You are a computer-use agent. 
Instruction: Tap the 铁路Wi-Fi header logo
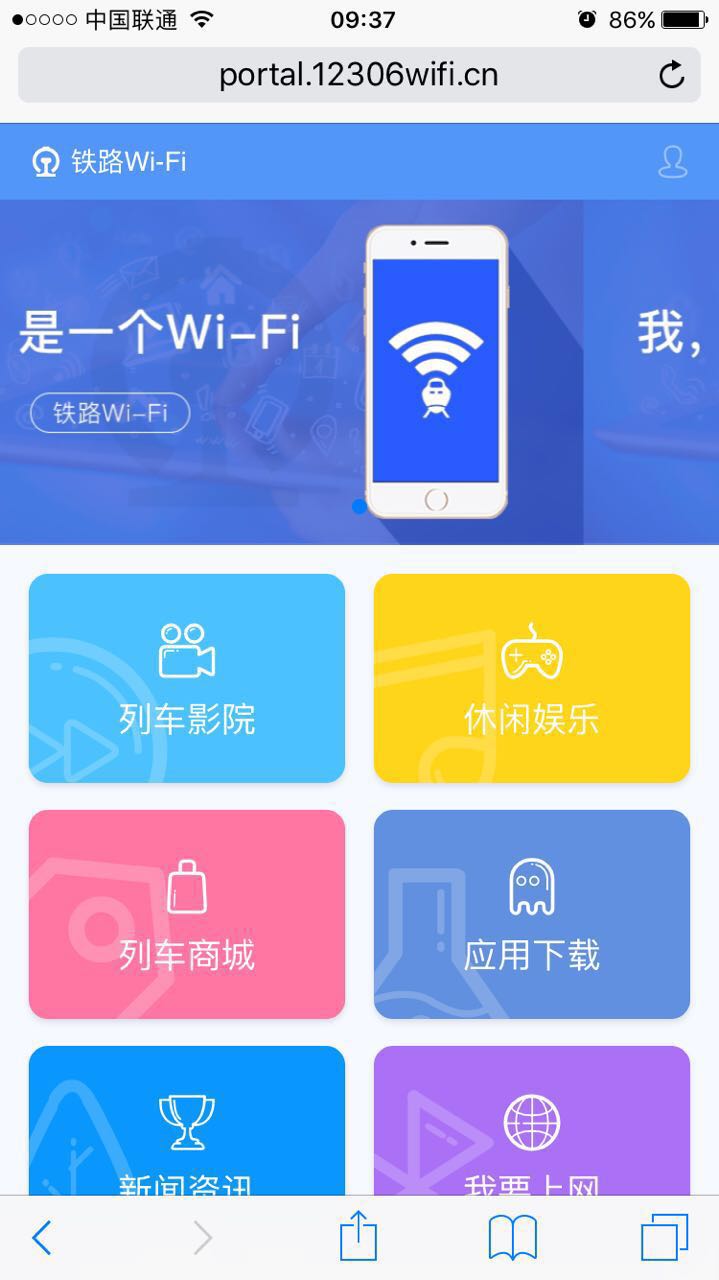[x=109, y=162]
